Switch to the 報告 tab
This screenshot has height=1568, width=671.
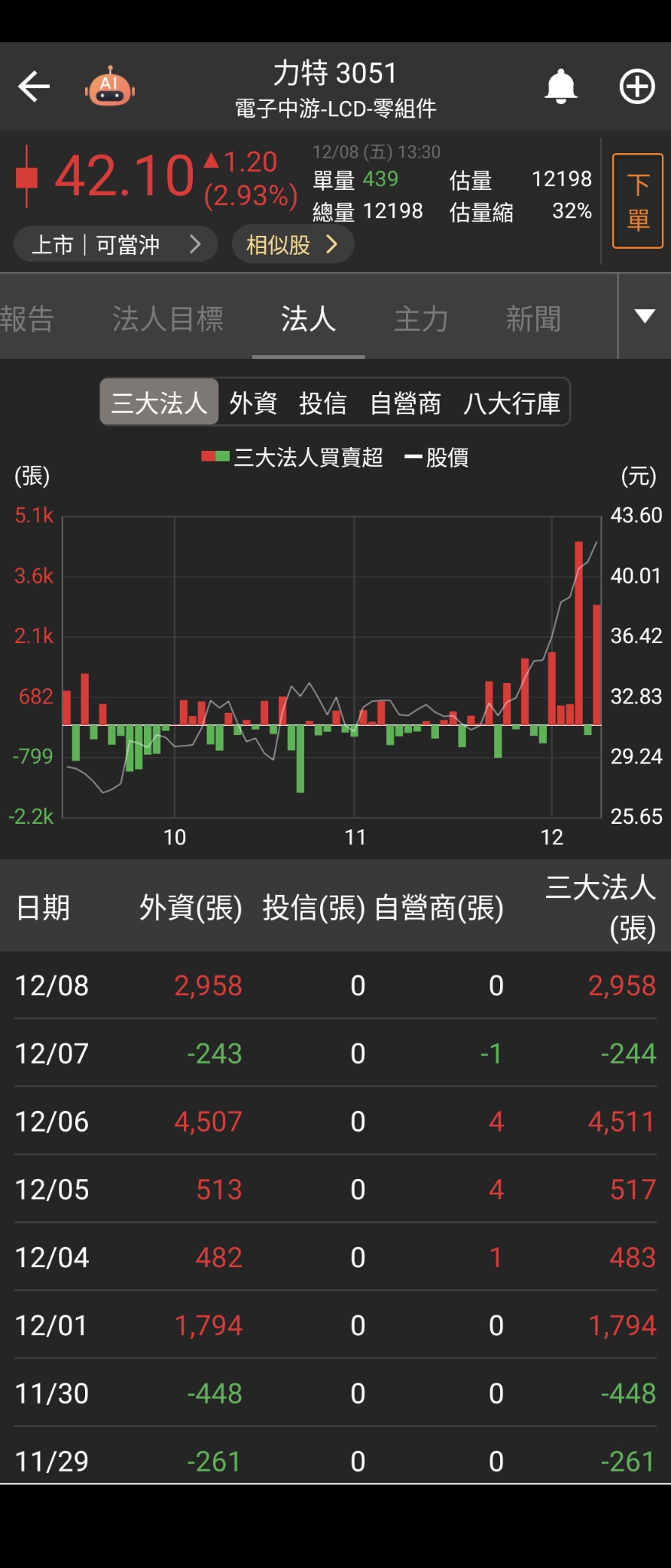pyautogui.click(x=28, y=318)
